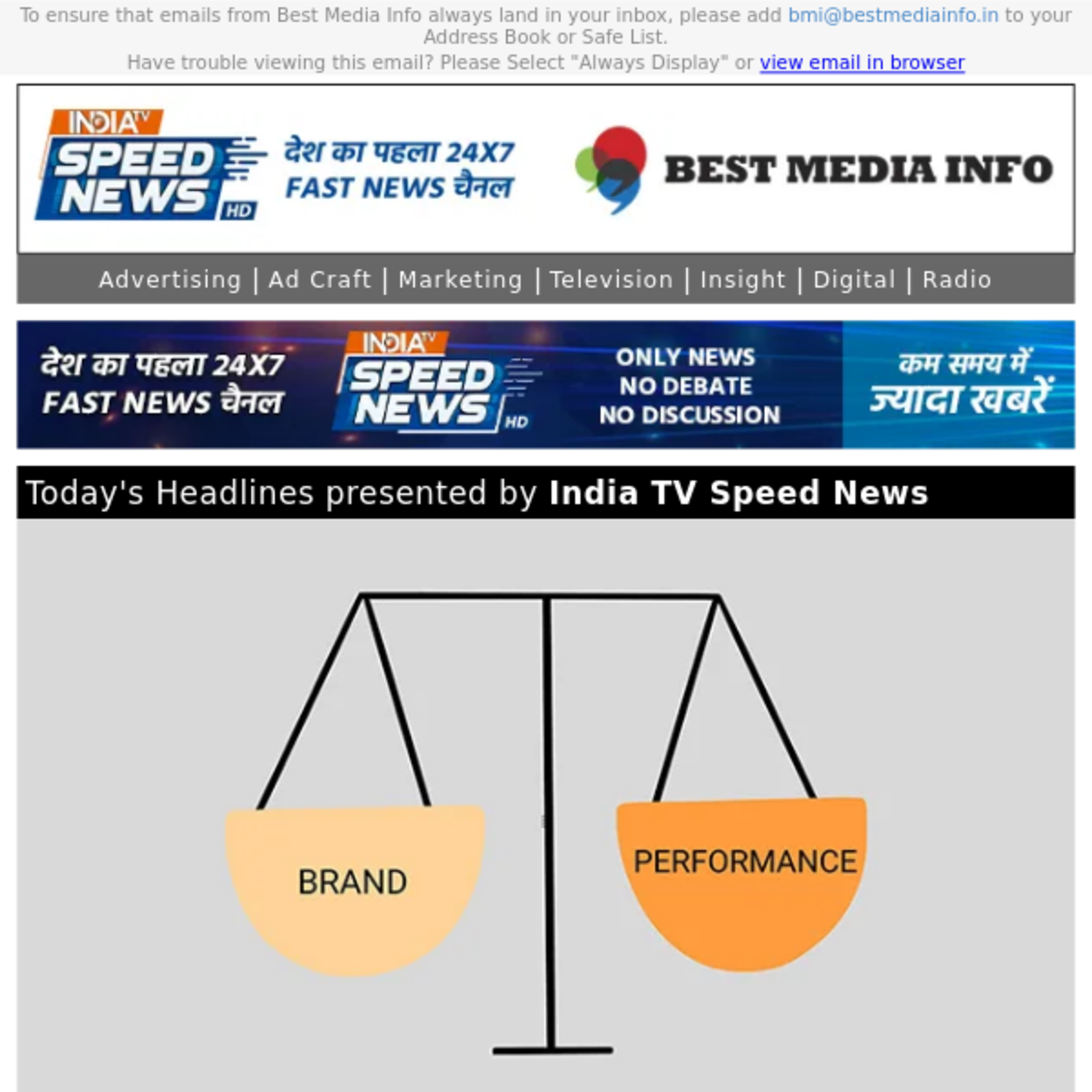Viewport: 1092px width, 1092px height.
Task: Tap the view email in browser link
Action: coord(861,62)
